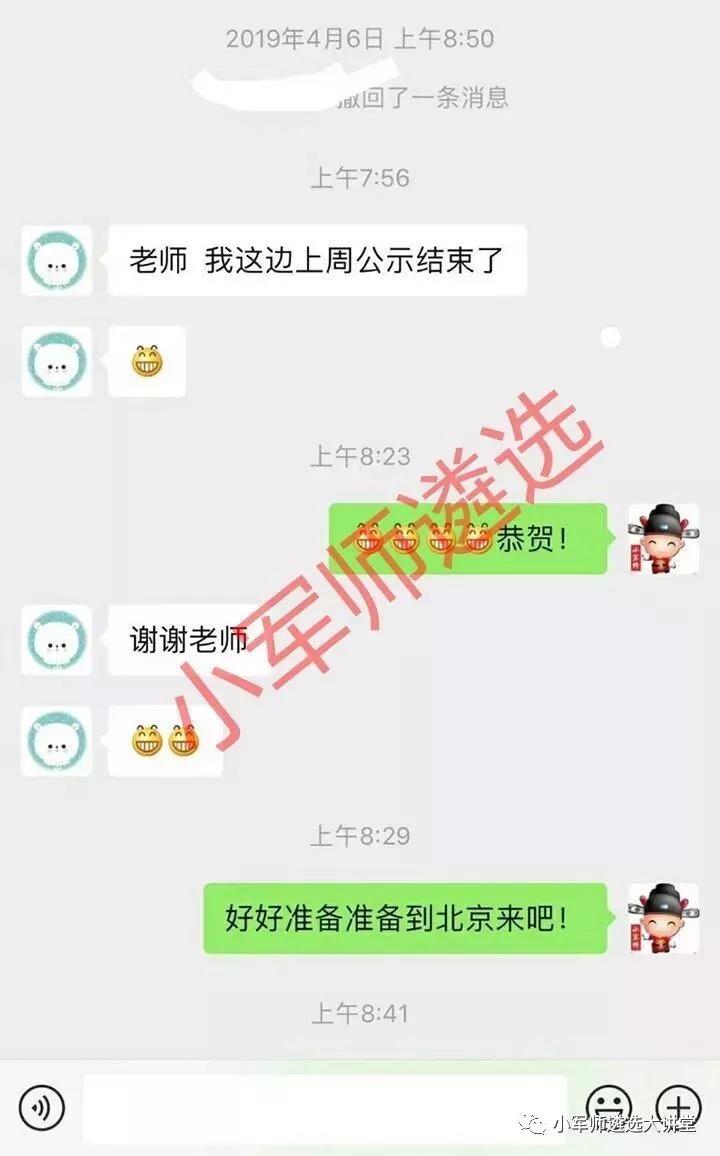Open the emoji sticker panel

[609, 1108]
